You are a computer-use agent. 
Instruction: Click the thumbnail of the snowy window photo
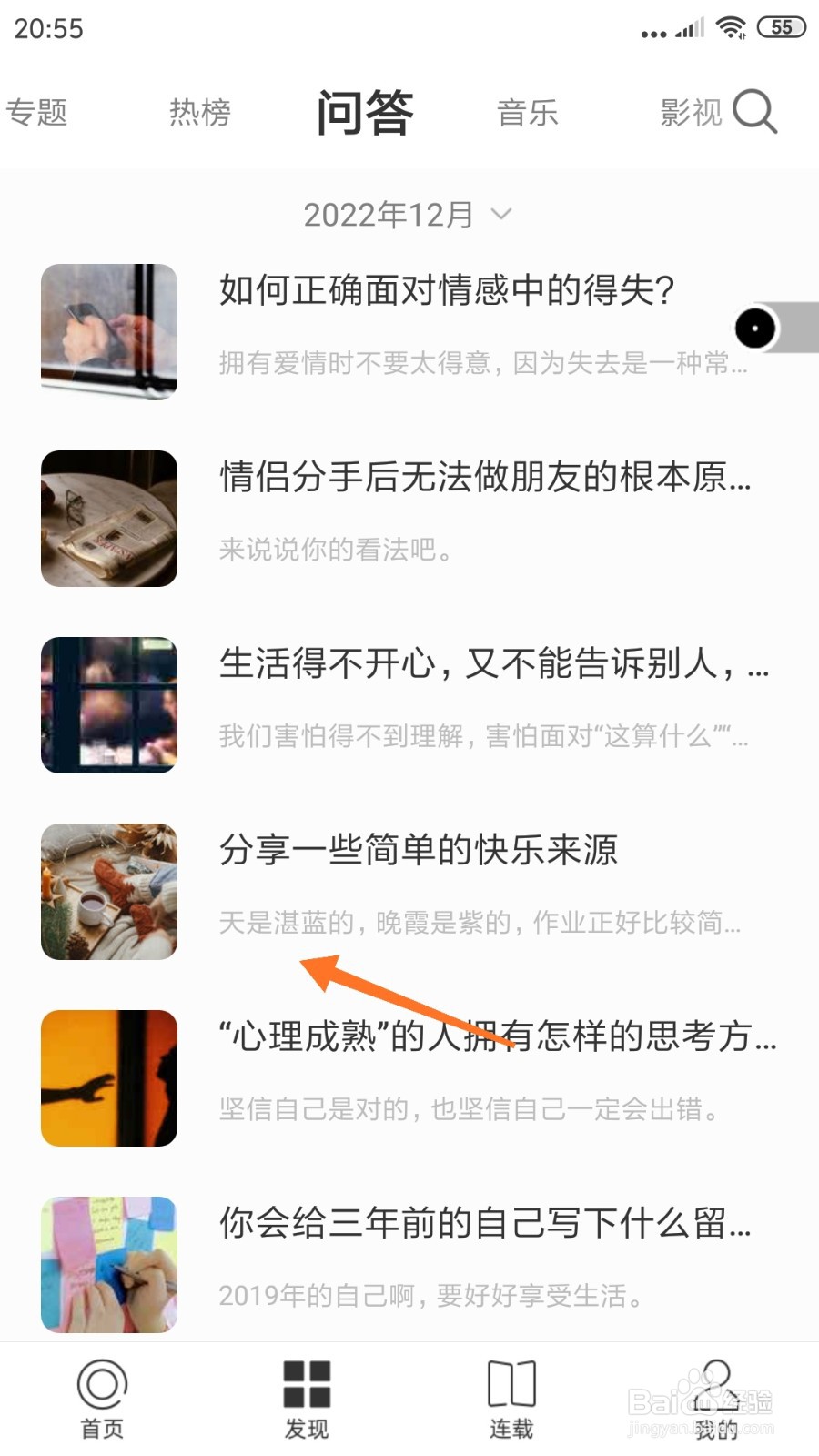[x=108, y=331]
